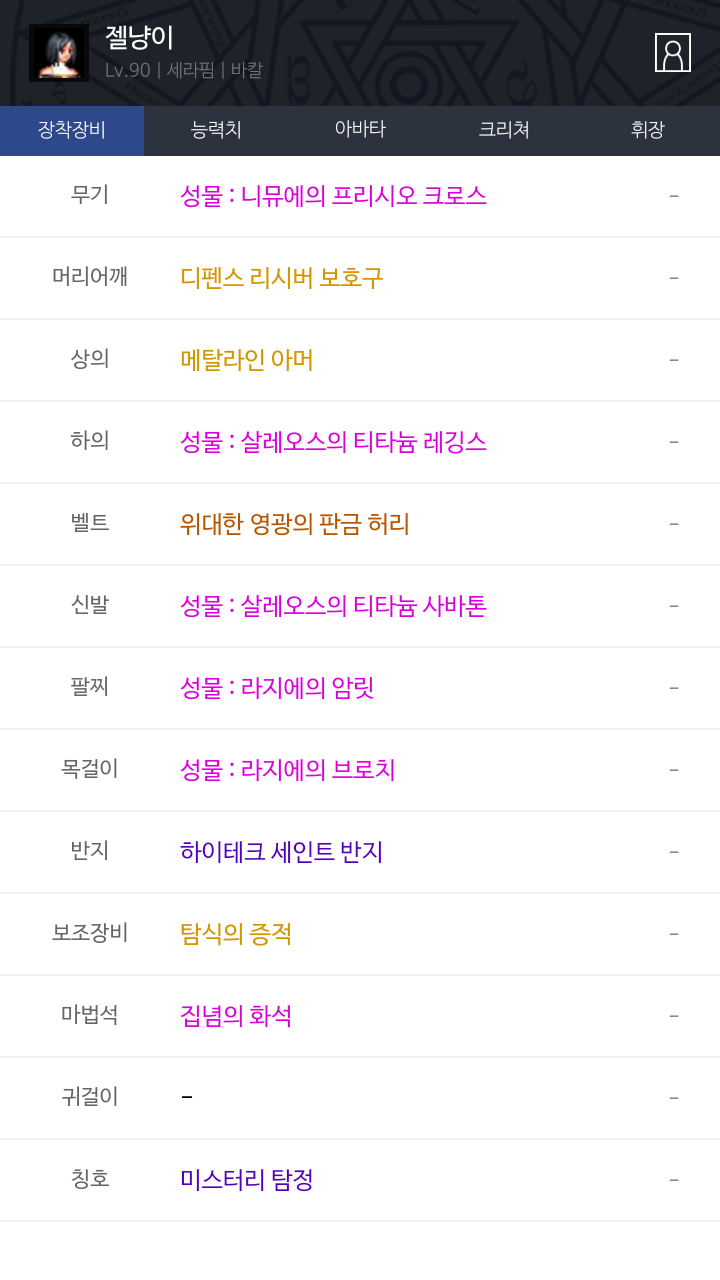View the 집념의 화석 magic stone
This screenshot has width=720, height=1280.
coord(236,1015)
